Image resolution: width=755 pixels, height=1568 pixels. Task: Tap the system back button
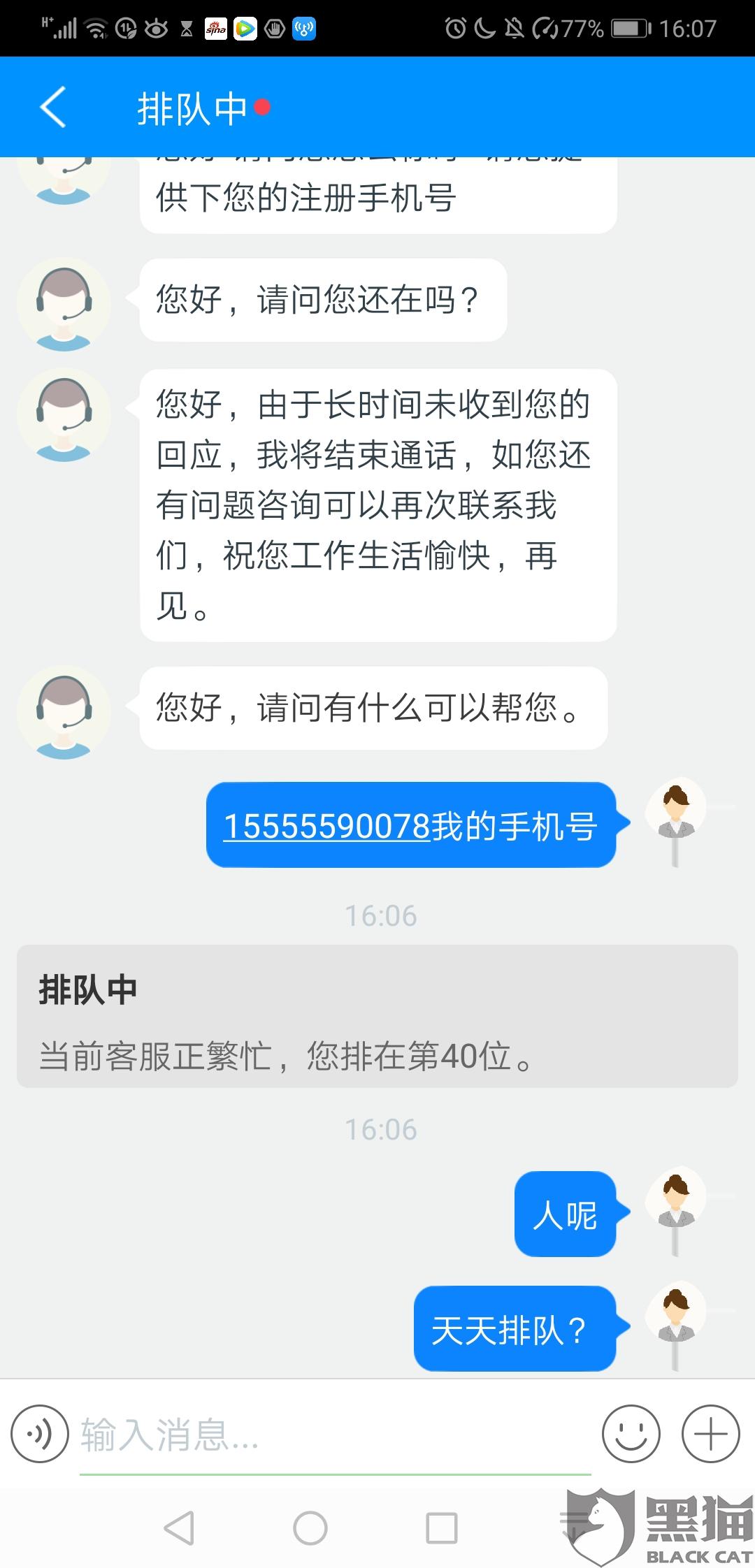(x=179, y=1528)
